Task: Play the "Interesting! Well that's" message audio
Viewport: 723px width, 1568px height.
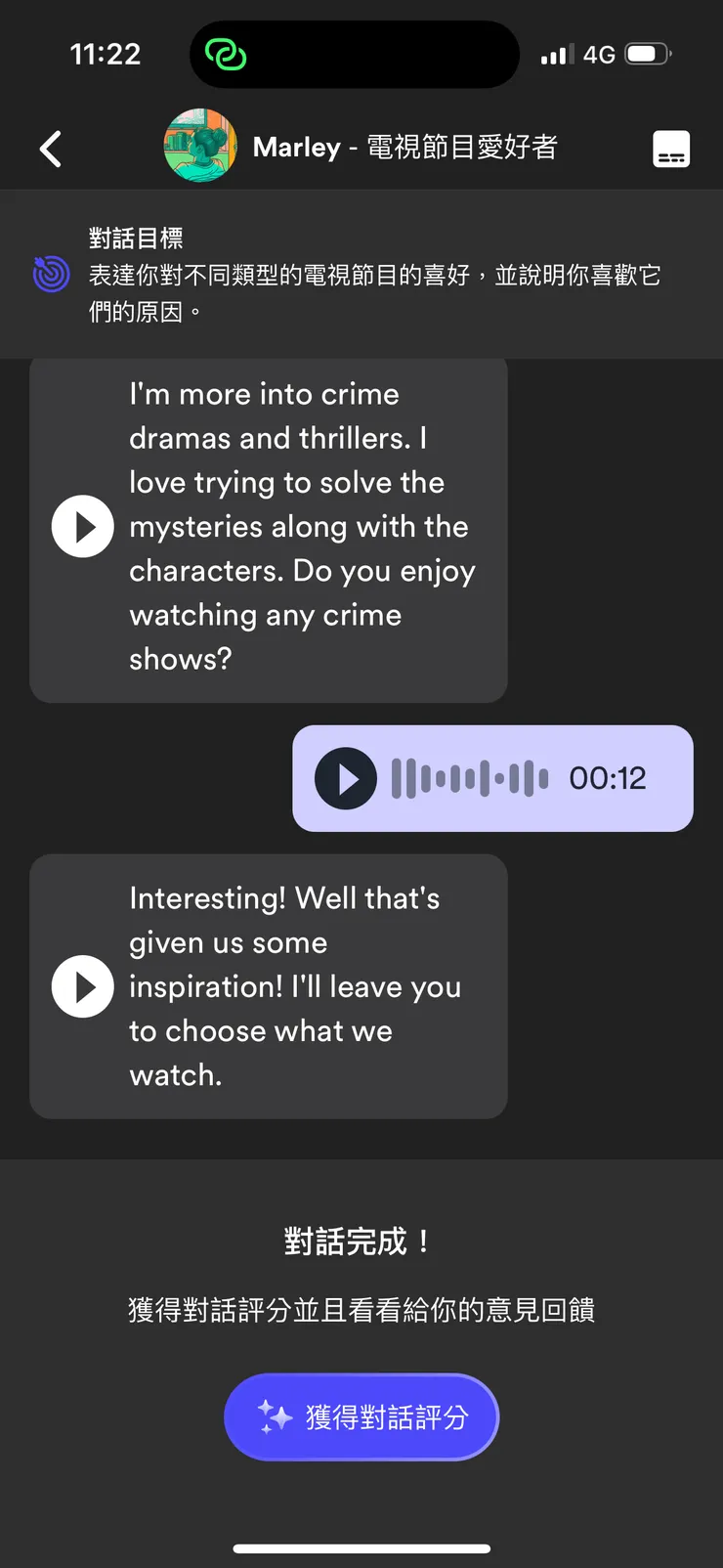Action: pyautogui.click(x=83, y=986)
